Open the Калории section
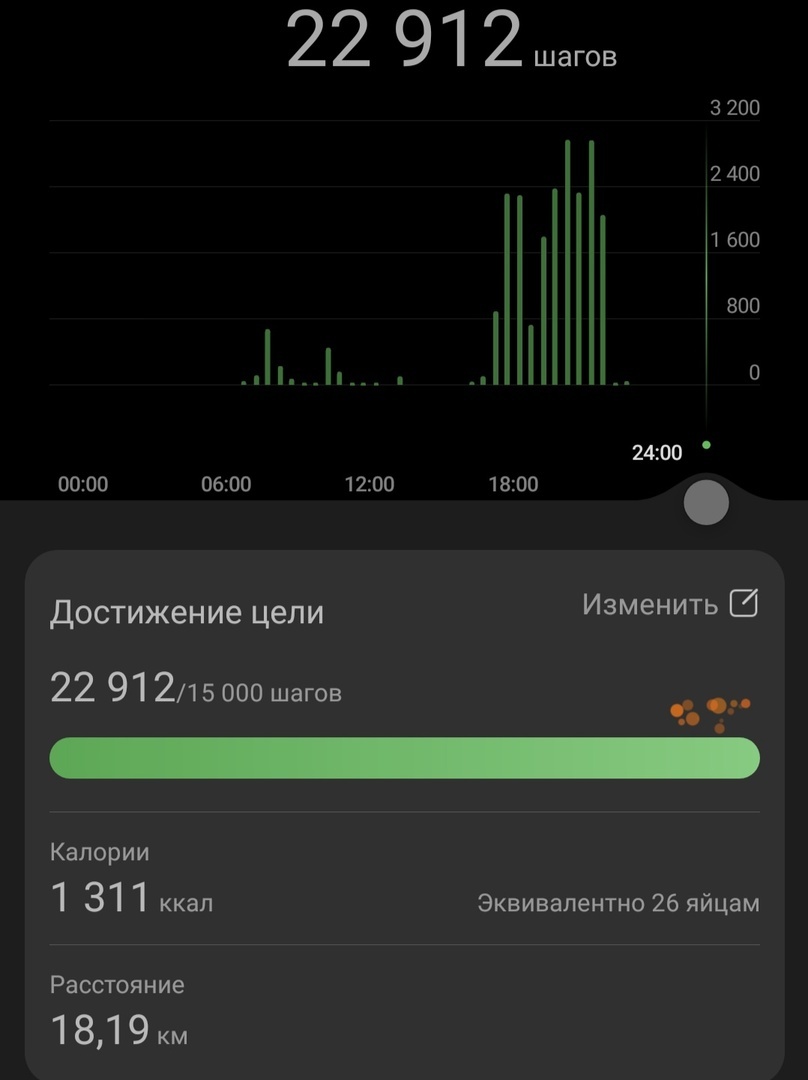 tap(99, 852)
